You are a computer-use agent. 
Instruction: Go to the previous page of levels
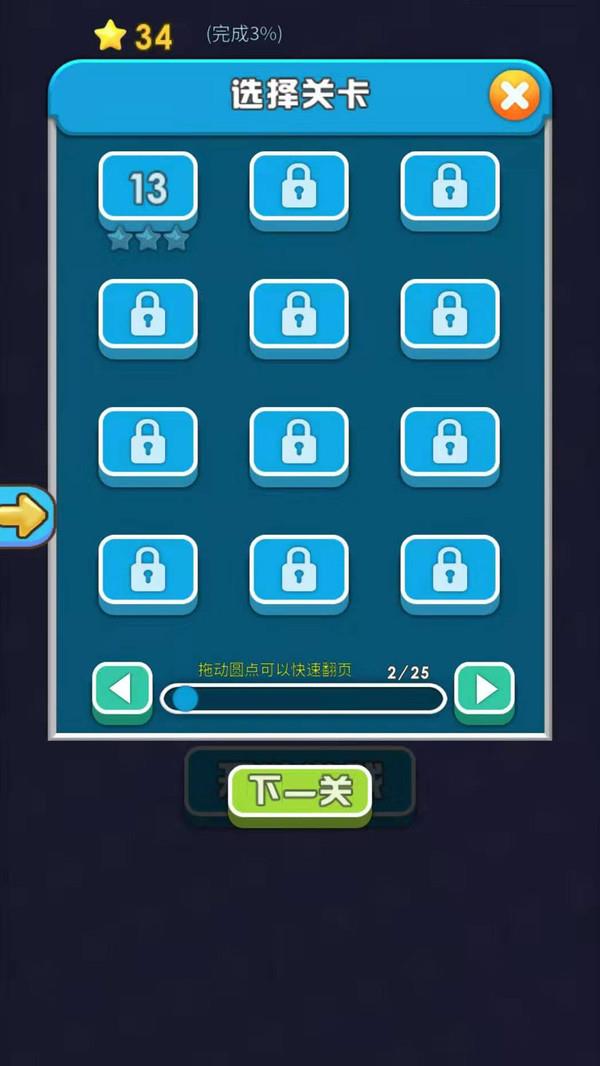click(x=122, y=689)
